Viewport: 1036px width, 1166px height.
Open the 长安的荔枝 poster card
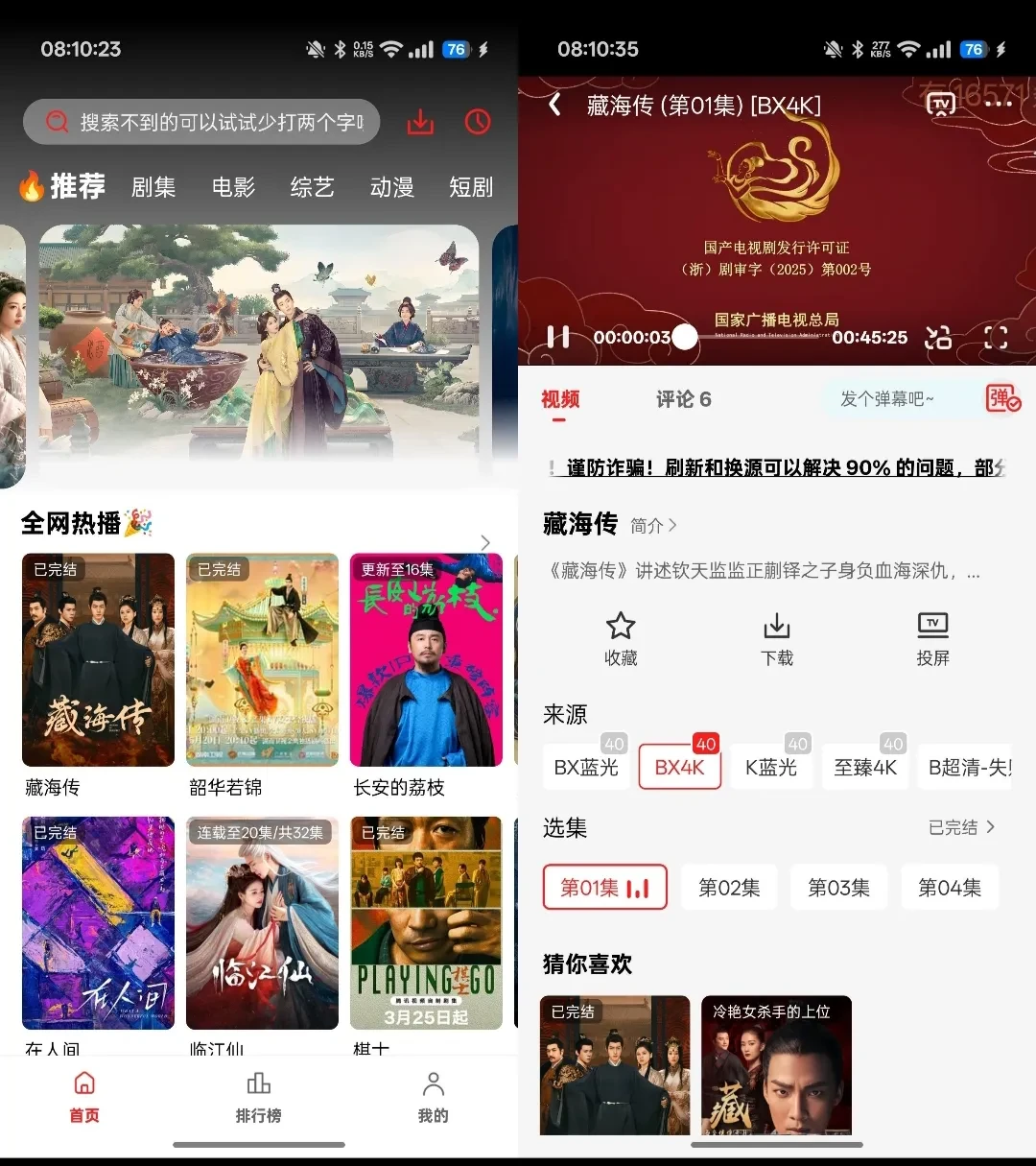coord(426,660)
